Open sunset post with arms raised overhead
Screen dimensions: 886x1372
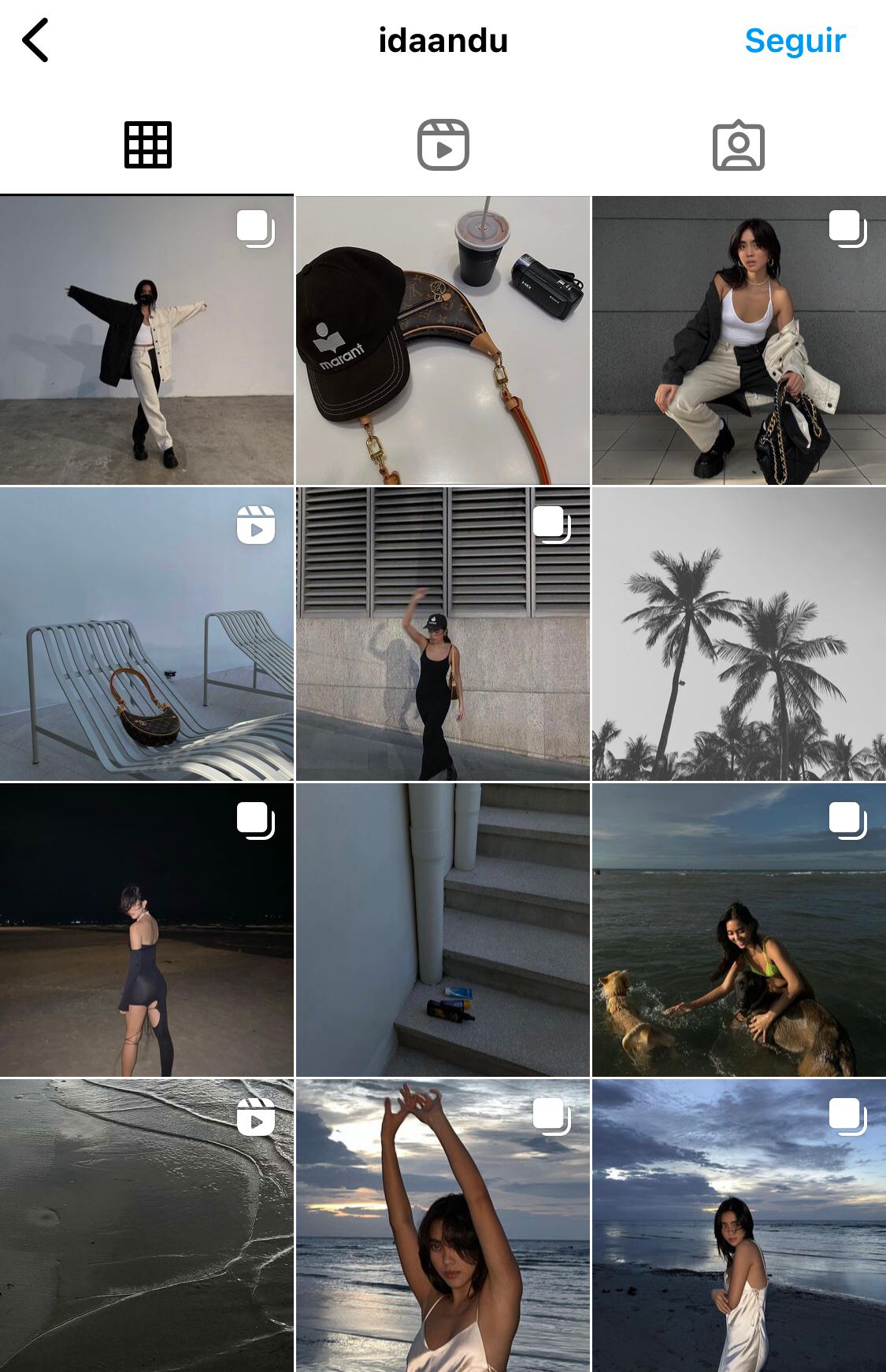[x=443, y=1225]
